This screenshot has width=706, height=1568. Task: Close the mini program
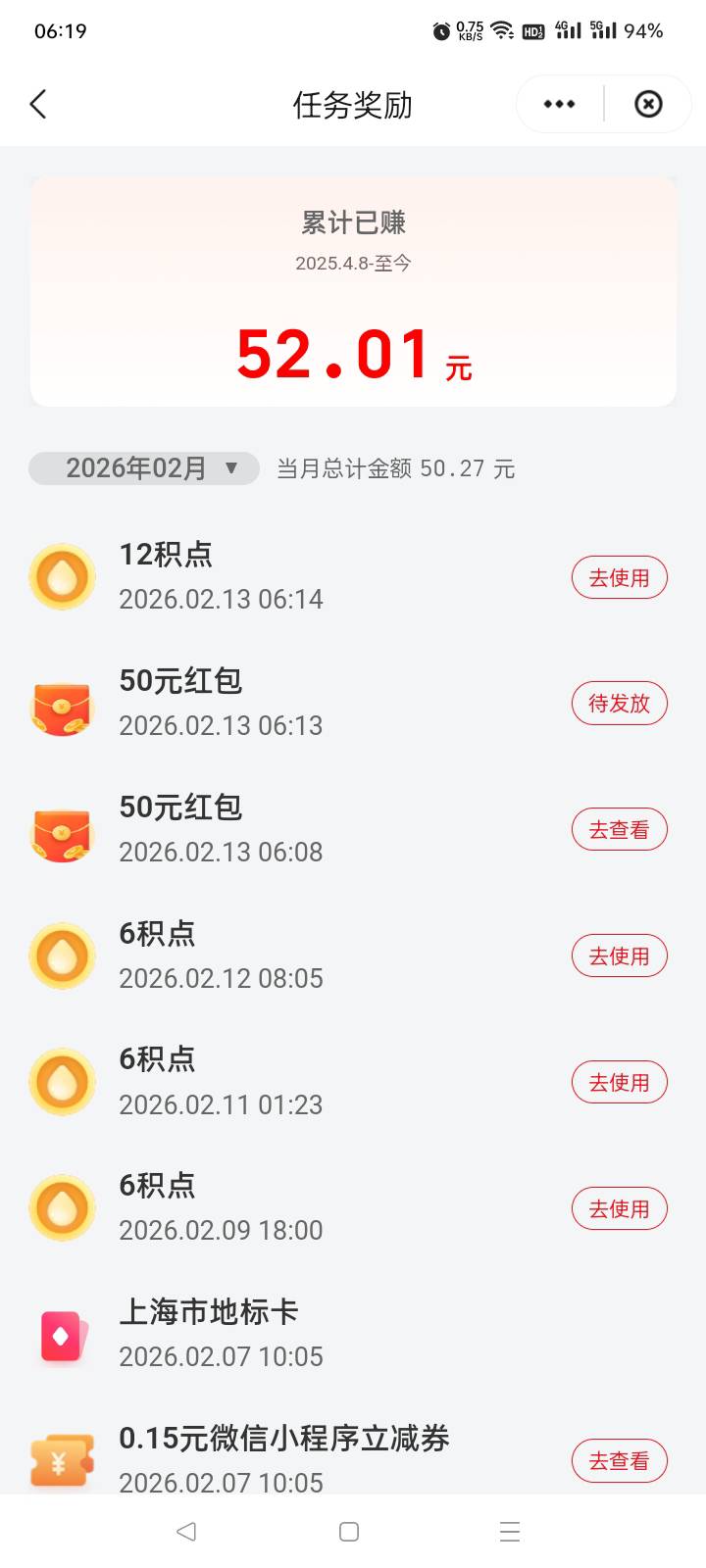648,104
